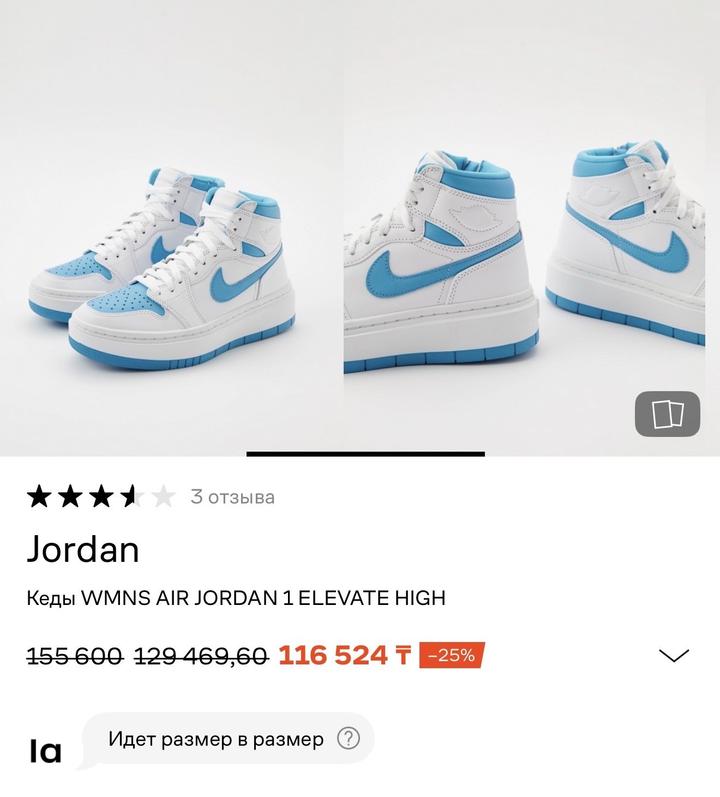Screen dimensions: 720x797
Task: Open the similar items icon on photo
Action: [x=667, y=412]
